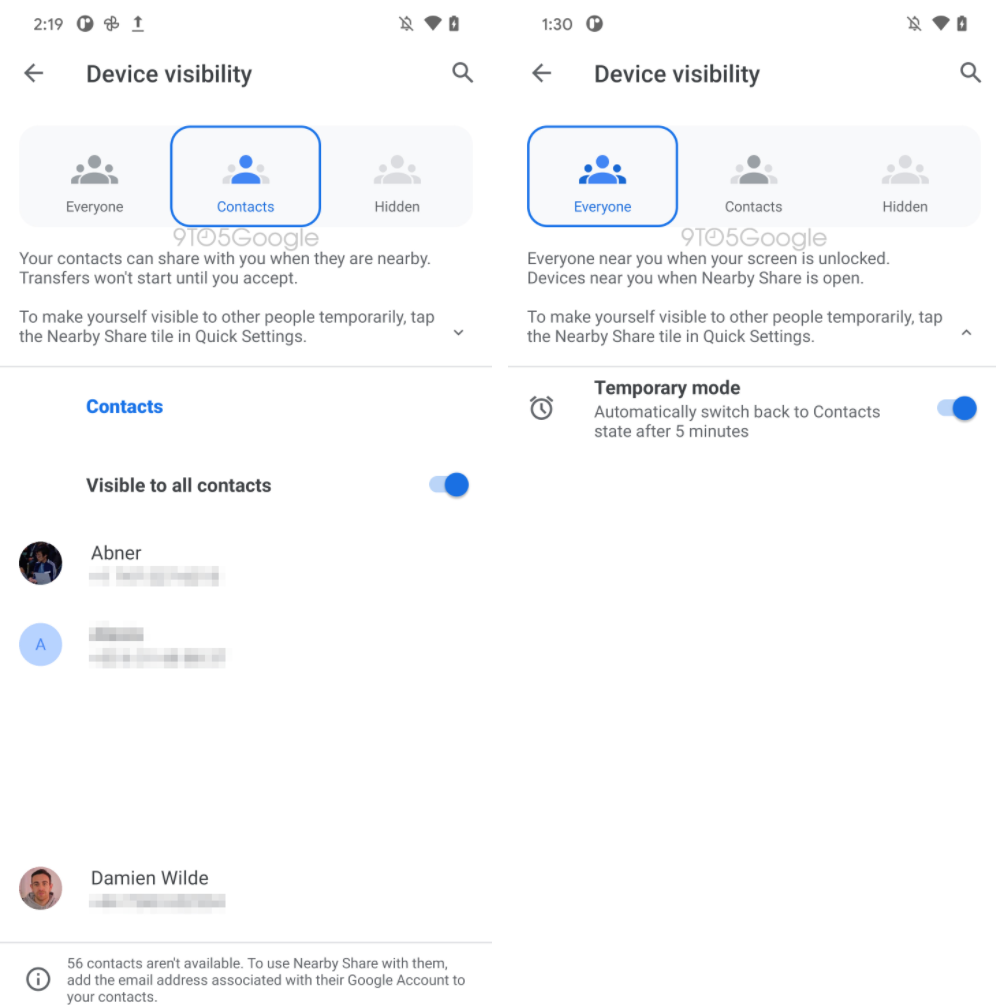The width and height of the screenshot is (996, 1005).
Task: Open Damien Wilde's contact row
Action: coord(246,888)
